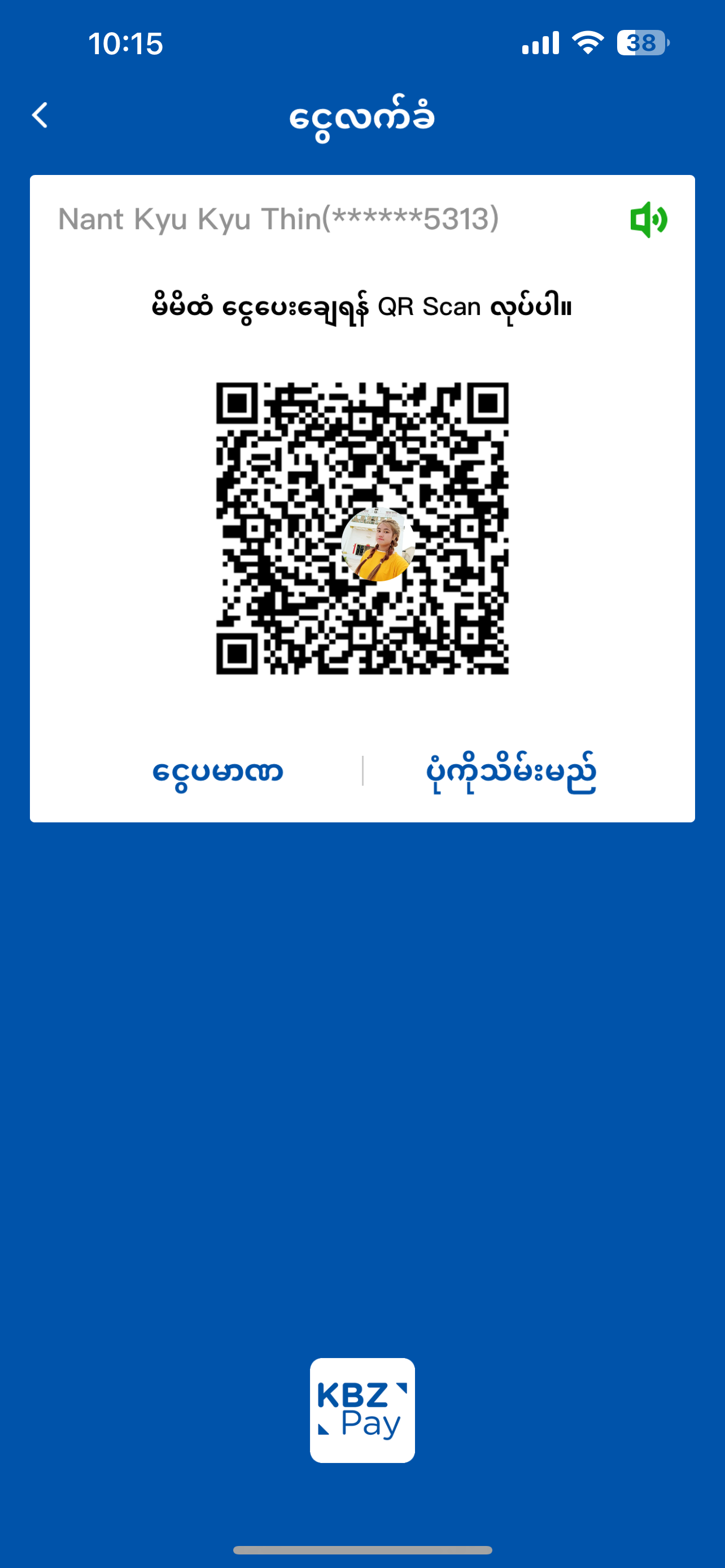Toggle the green speaker sound icon
725x1568 pixels.
648,219
